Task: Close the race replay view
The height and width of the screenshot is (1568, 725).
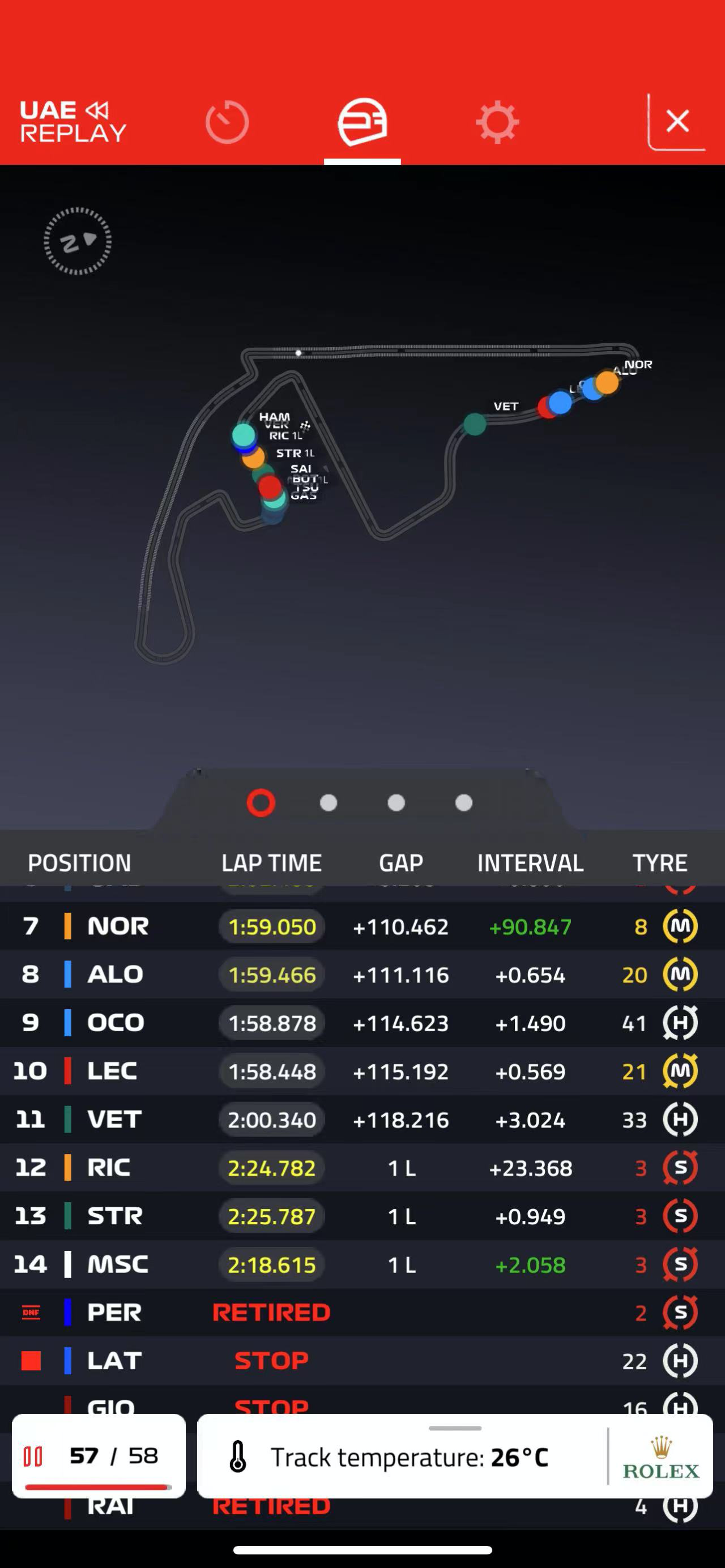Action: 677,121
